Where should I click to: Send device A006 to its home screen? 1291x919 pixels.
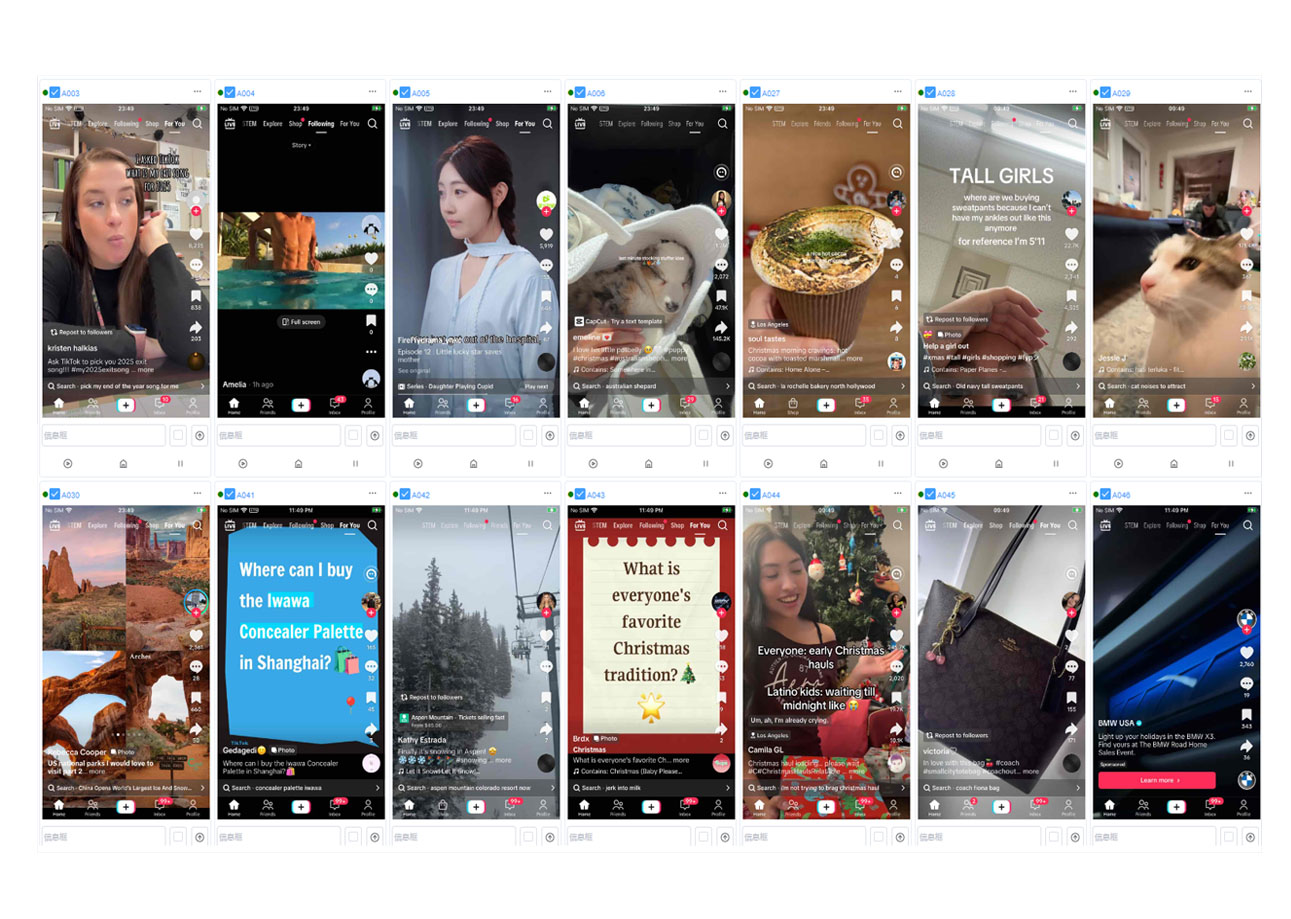click(649, 463)
